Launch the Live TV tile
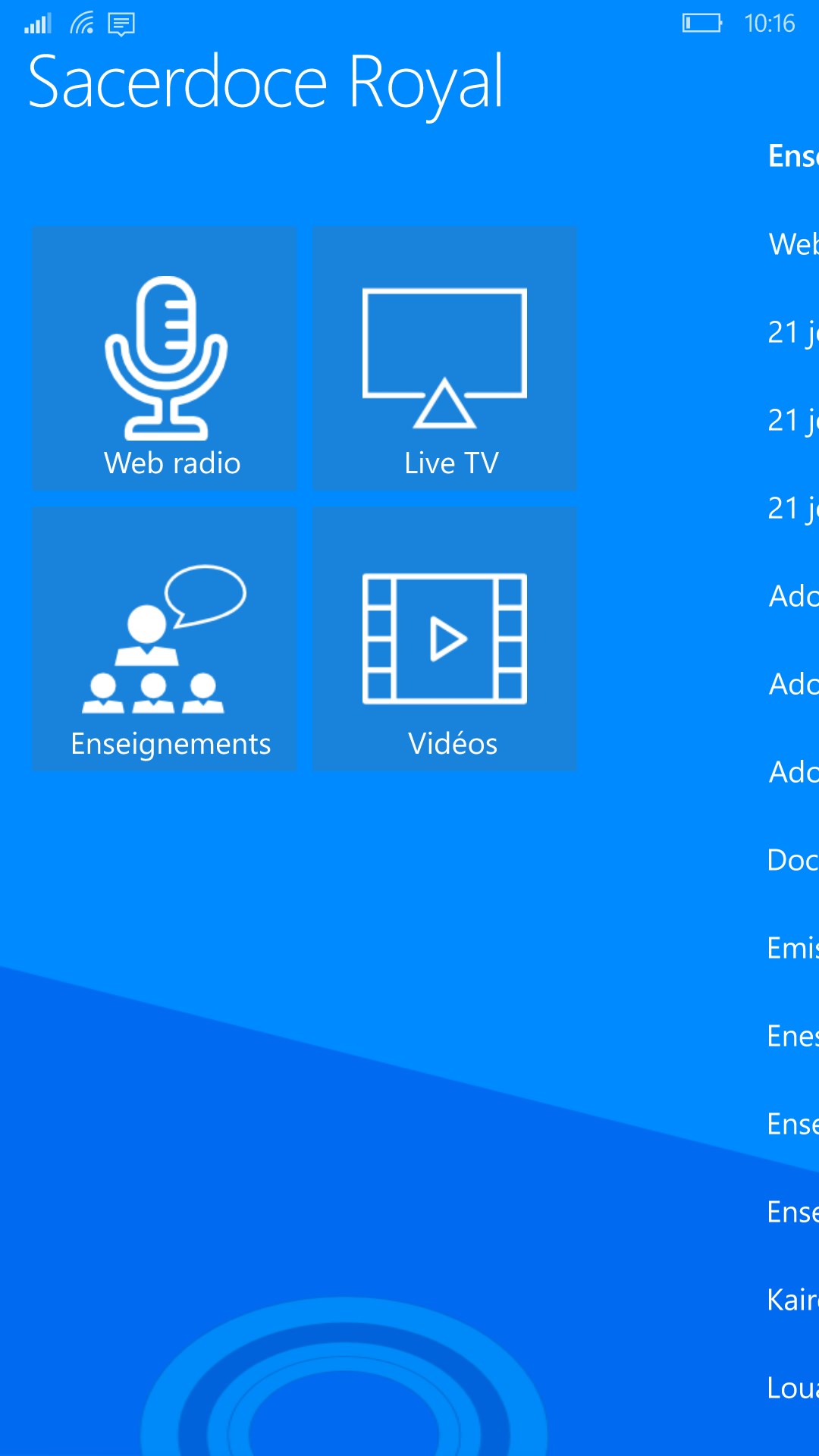This screenshot has width=819, height=1456. click(445, 359)
